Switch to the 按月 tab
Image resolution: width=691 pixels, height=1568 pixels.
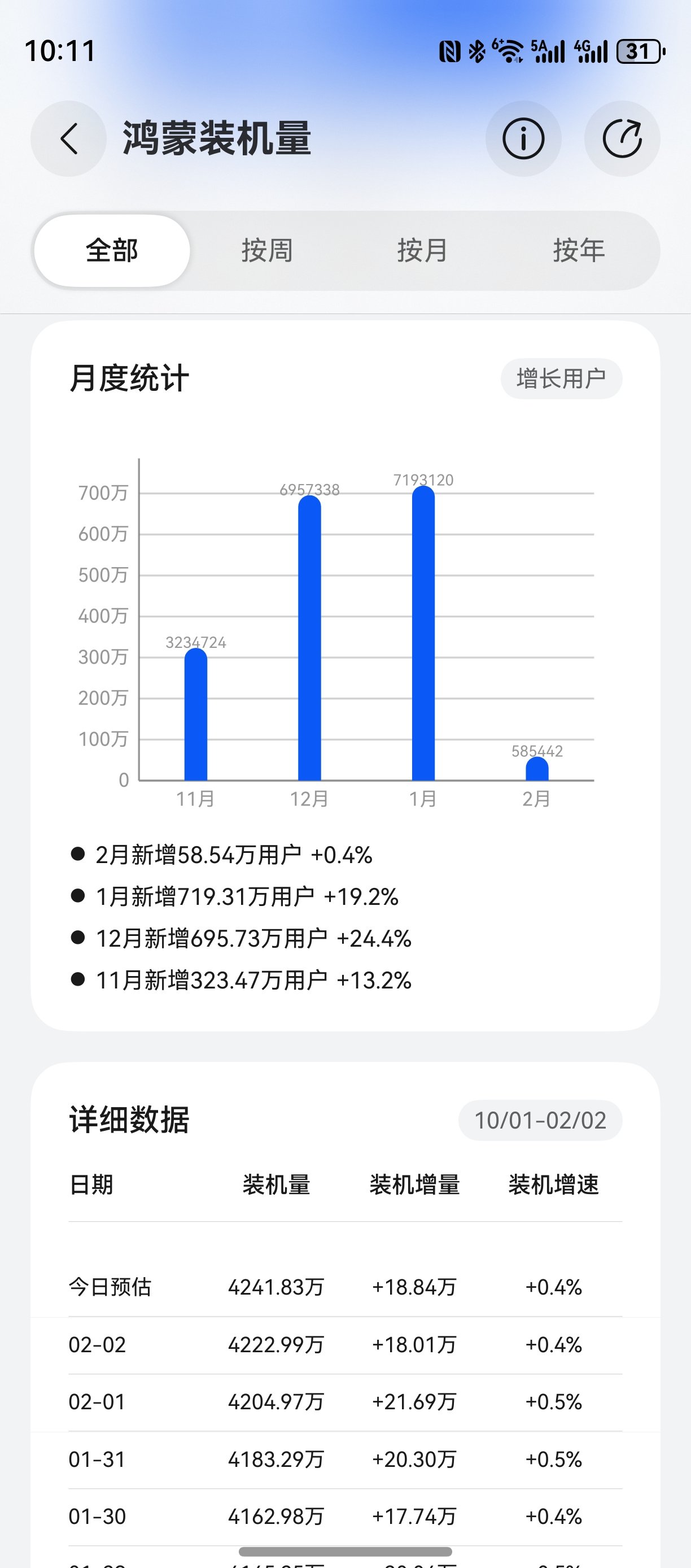423,251
